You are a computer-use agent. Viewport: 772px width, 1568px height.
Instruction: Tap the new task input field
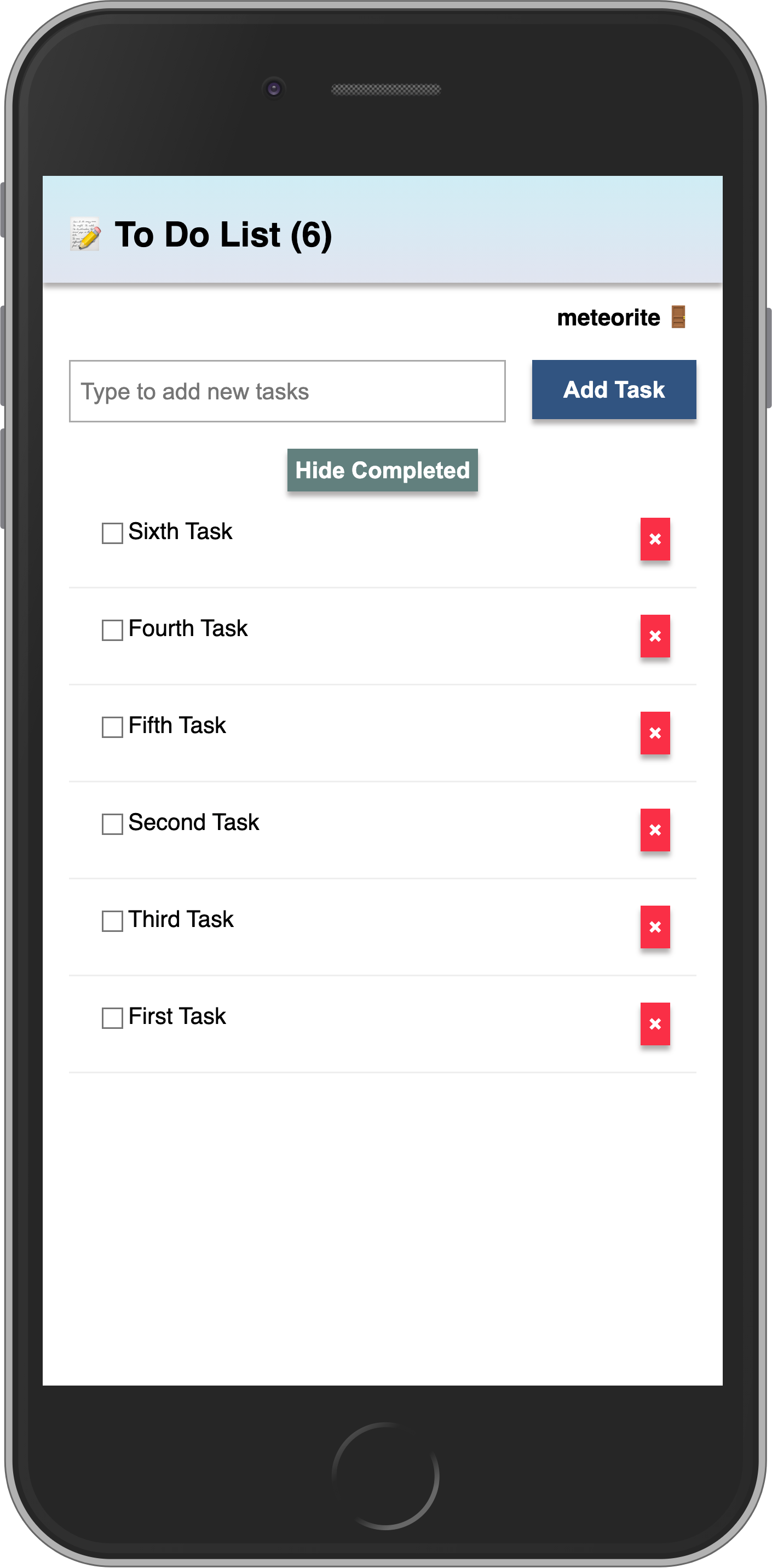(x=286, y=391)
